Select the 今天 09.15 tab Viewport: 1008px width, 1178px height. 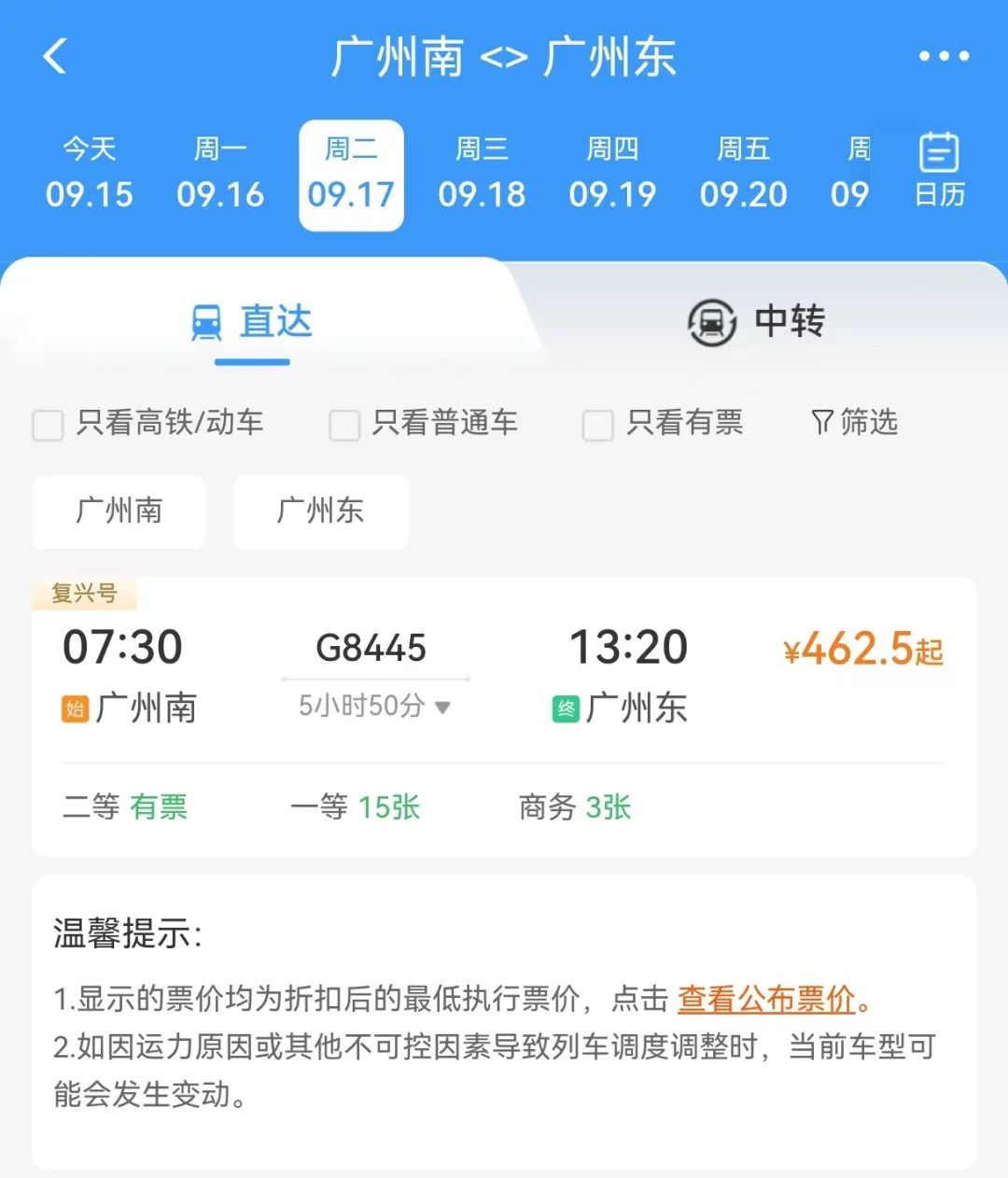[89, 174]
